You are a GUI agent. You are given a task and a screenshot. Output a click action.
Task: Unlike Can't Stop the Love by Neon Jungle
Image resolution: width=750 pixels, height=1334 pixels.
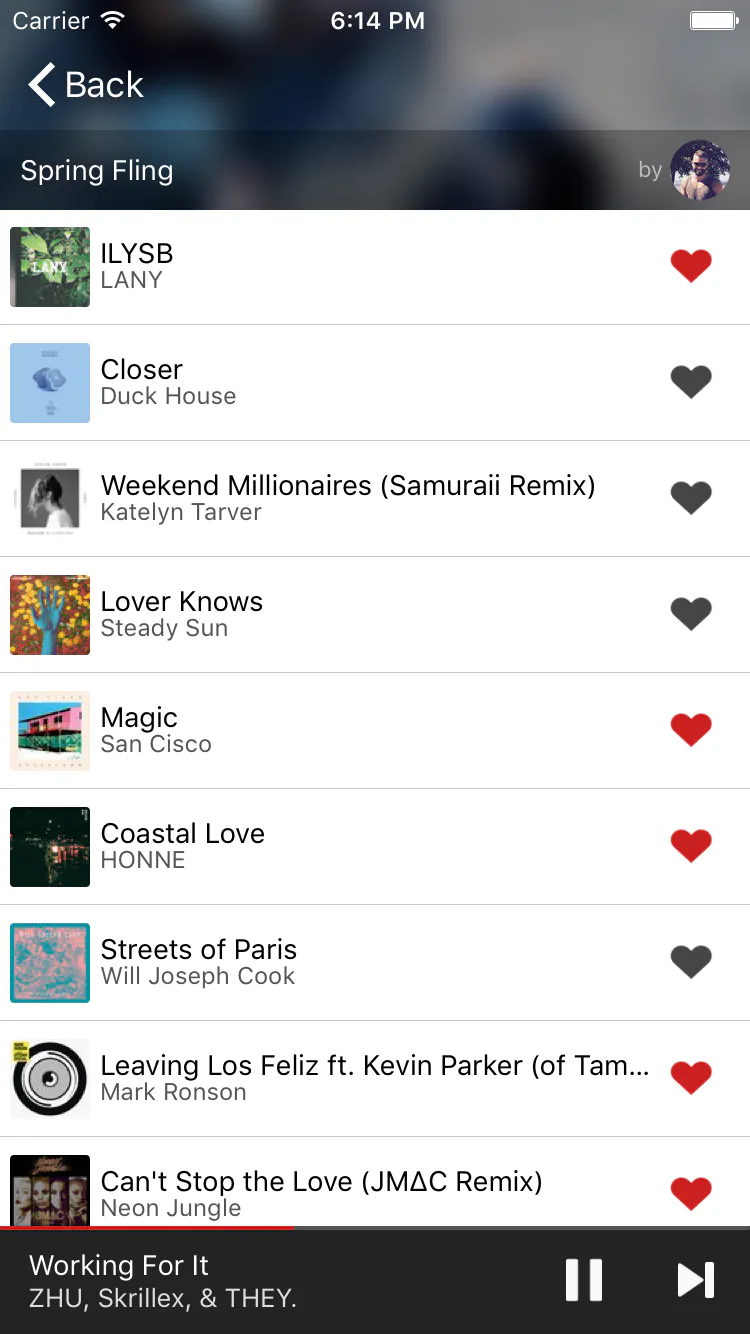click(x=691, y=1194)
